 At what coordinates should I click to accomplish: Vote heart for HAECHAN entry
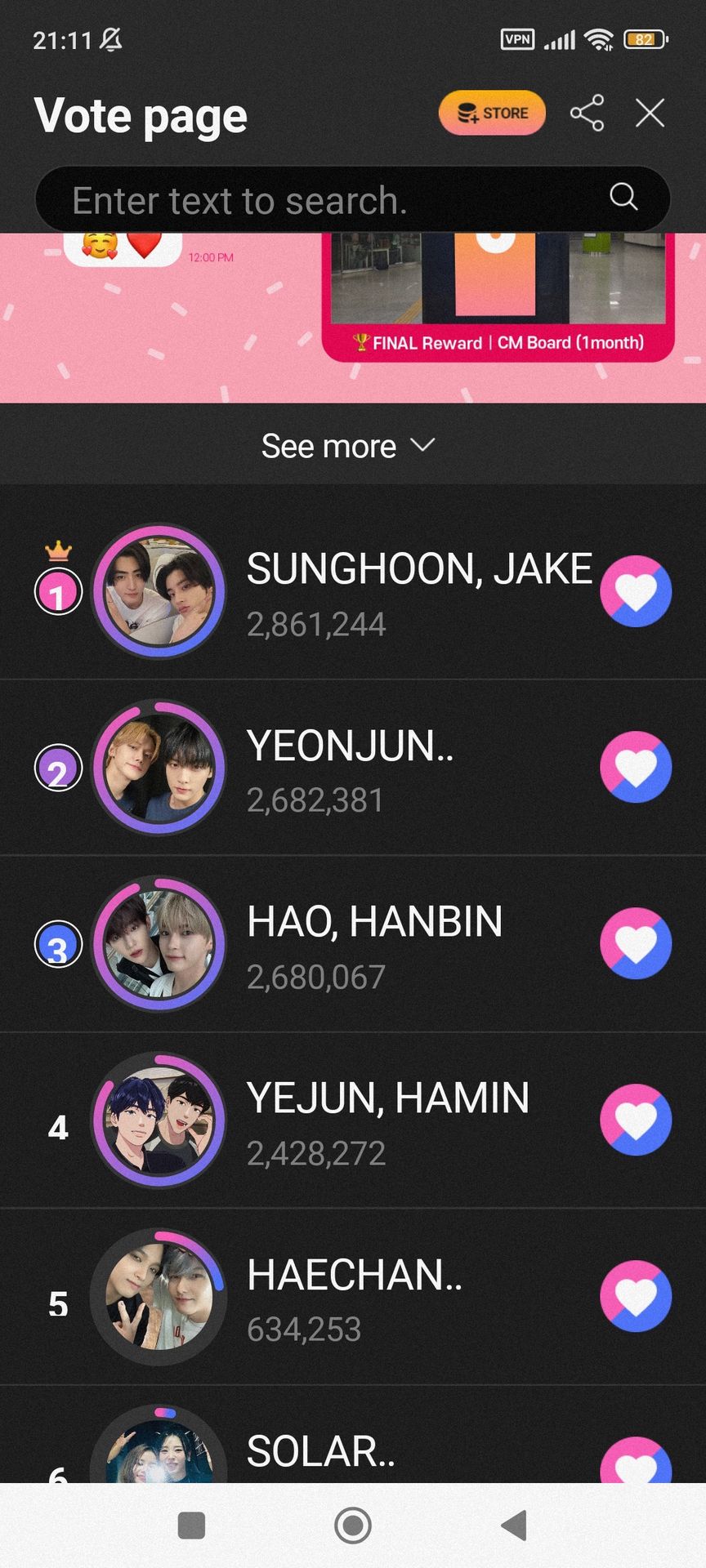636,1296
